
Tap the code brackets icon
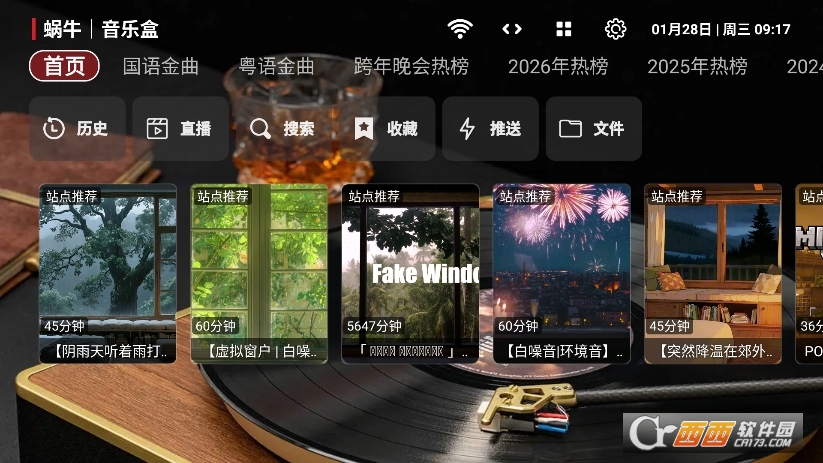pos(512,29)
